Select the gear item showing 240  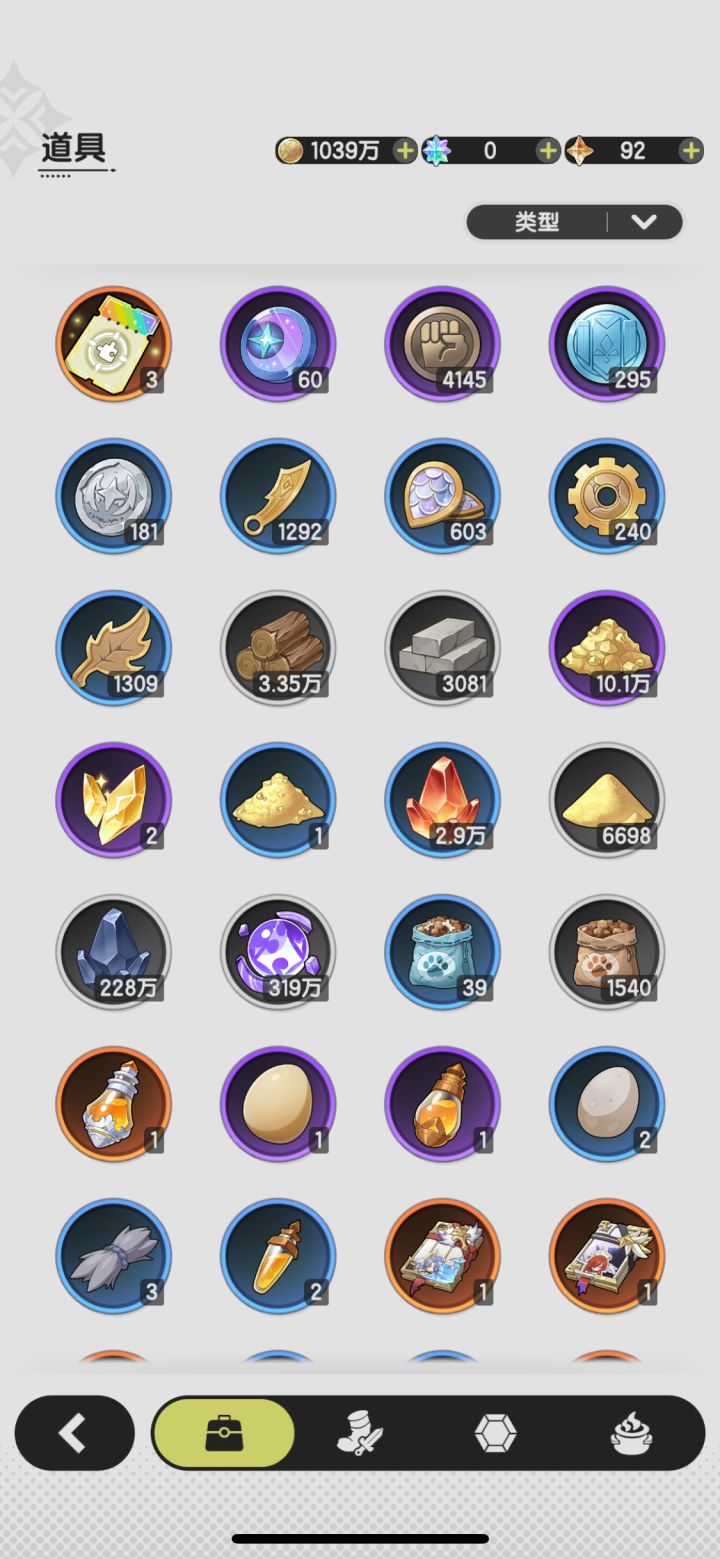coord(607,496)
